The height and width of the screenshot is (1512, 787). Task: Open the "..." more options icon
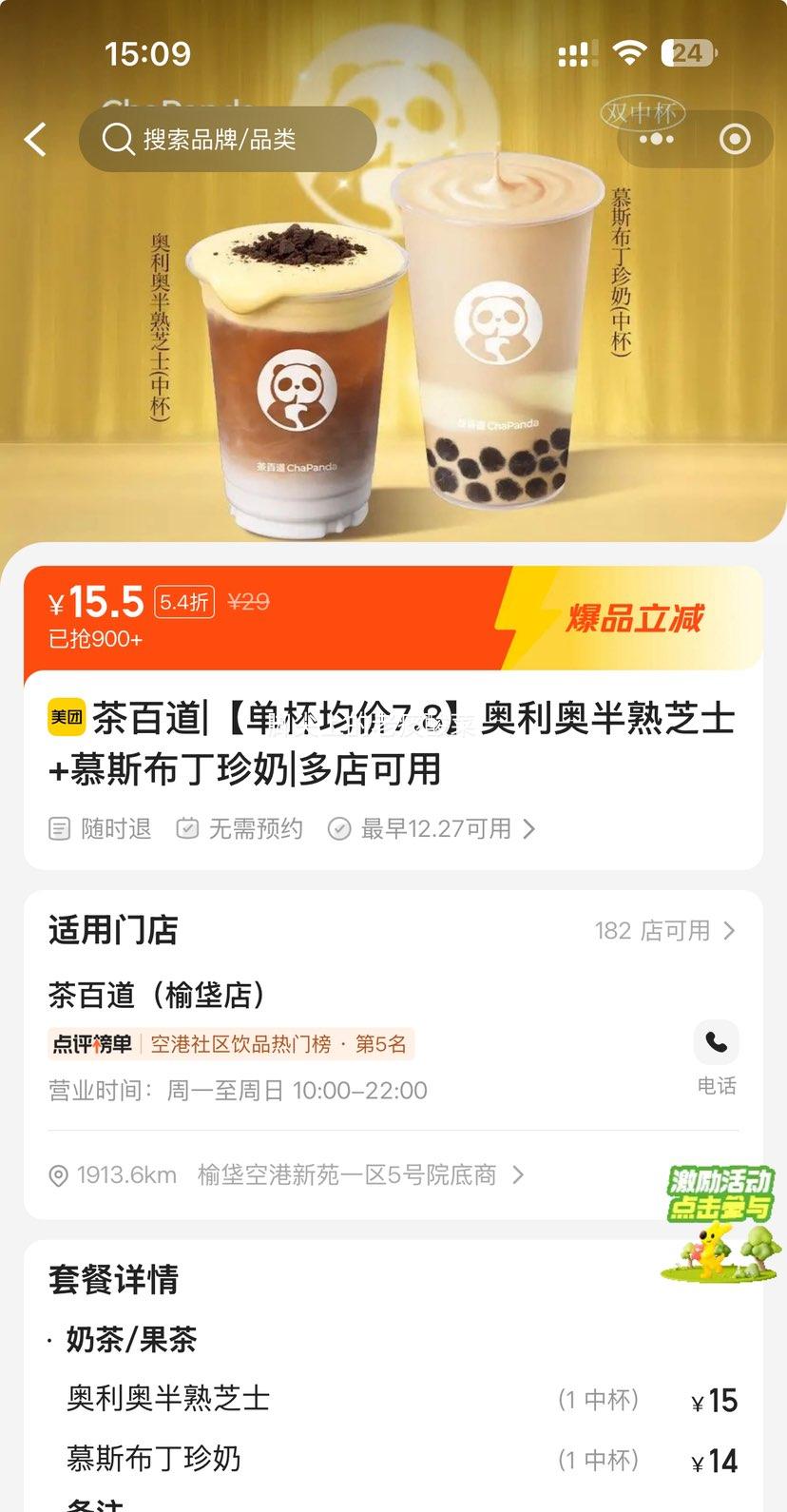click(654, 139)
